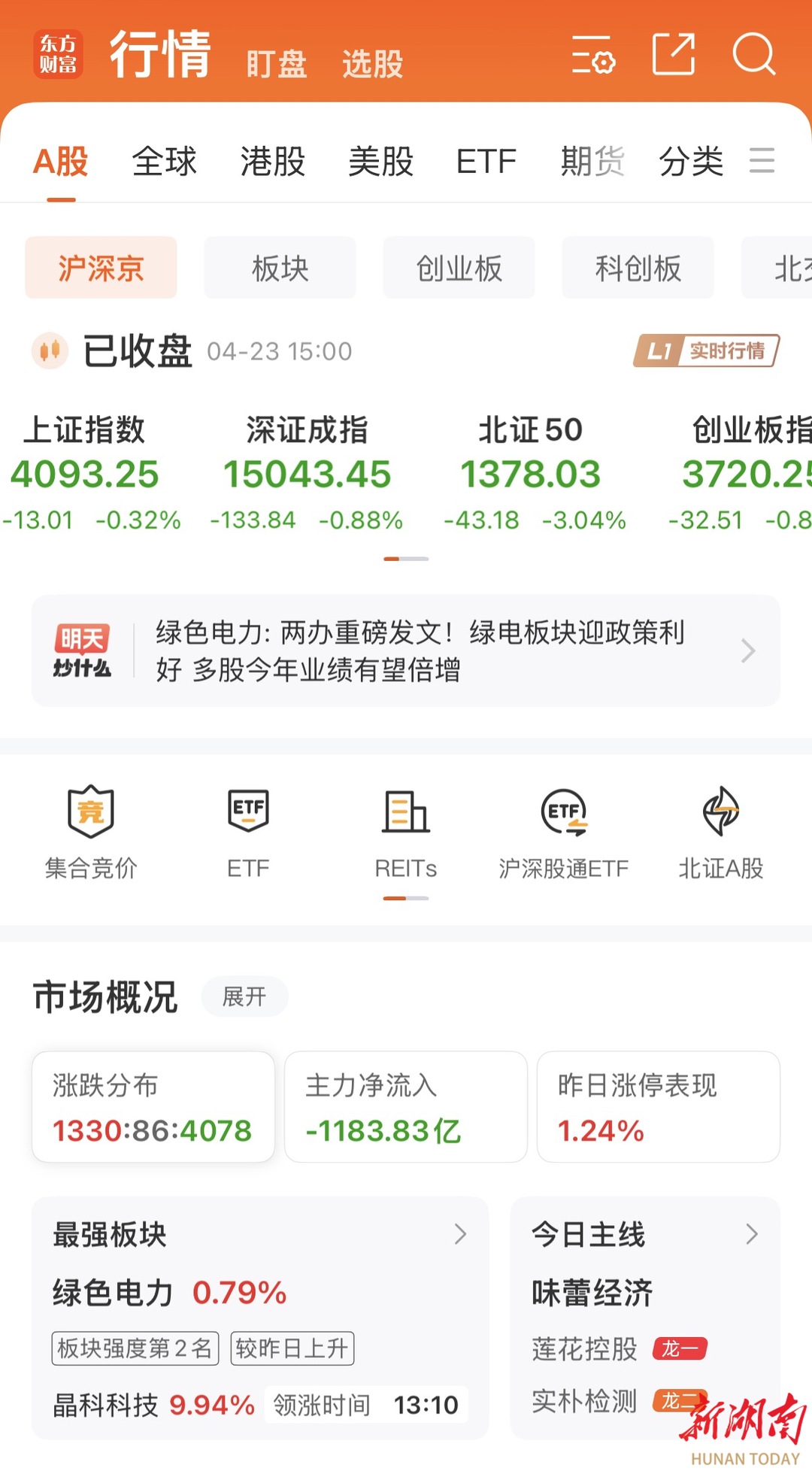
Task: Open the search magnifier icon
Action: pos(753,54)
